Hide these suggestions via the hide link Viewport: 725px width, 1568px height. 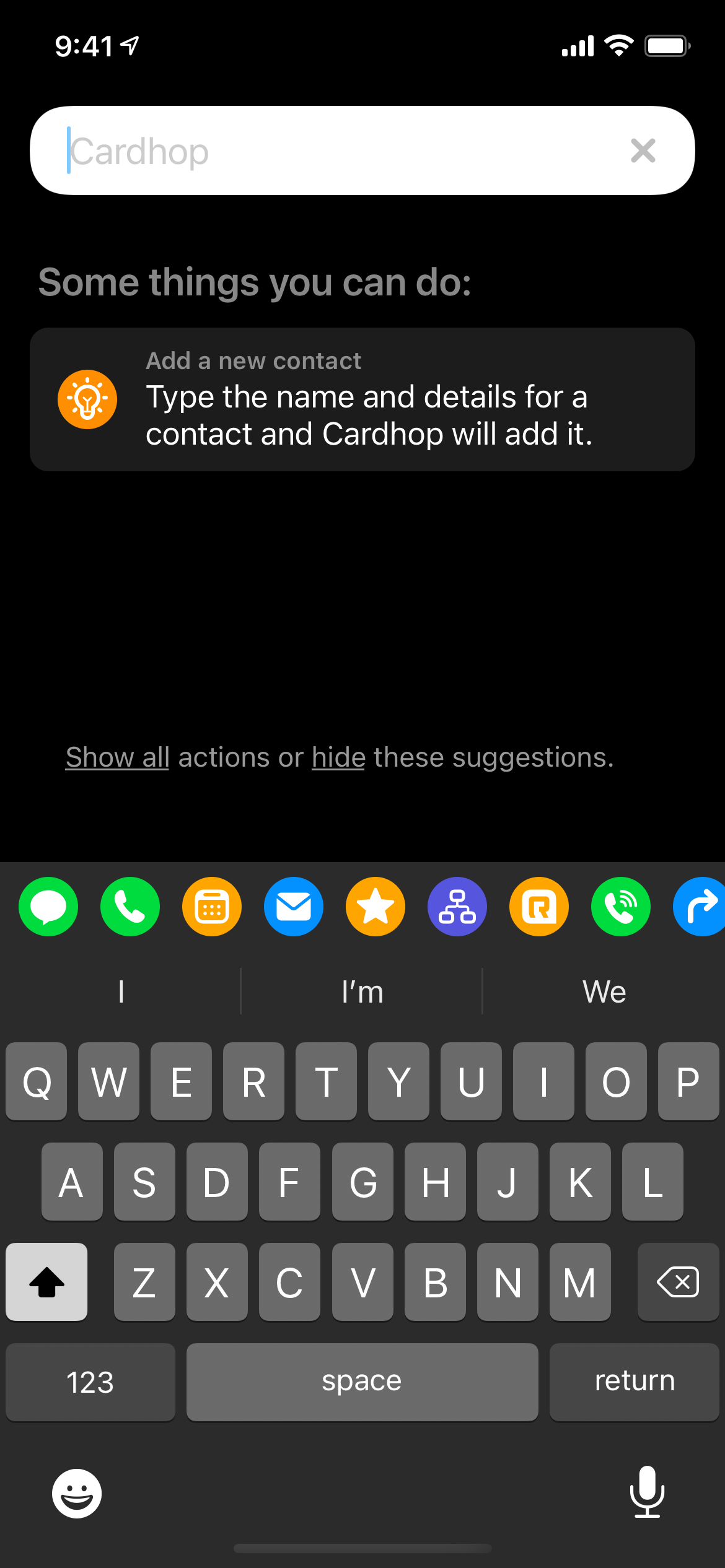[x=338, y=757]
